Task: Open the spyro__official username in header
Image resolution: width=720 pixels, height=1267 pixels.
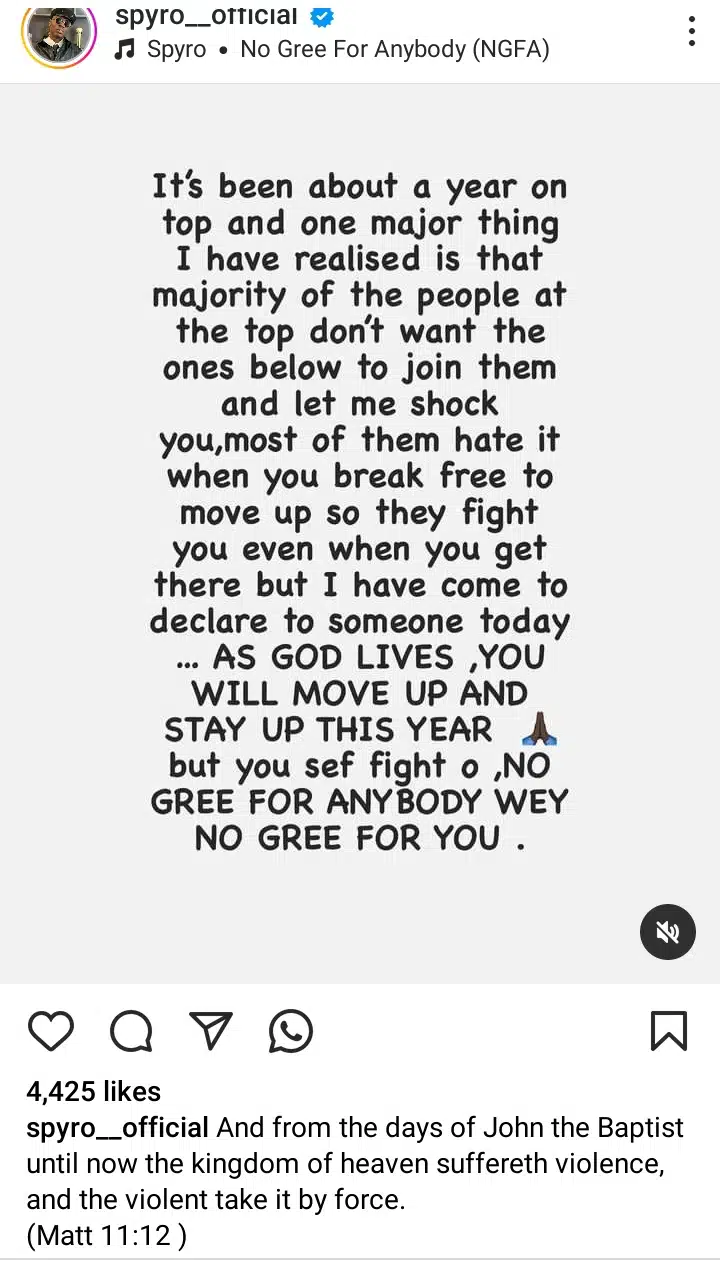Action: 207,16
